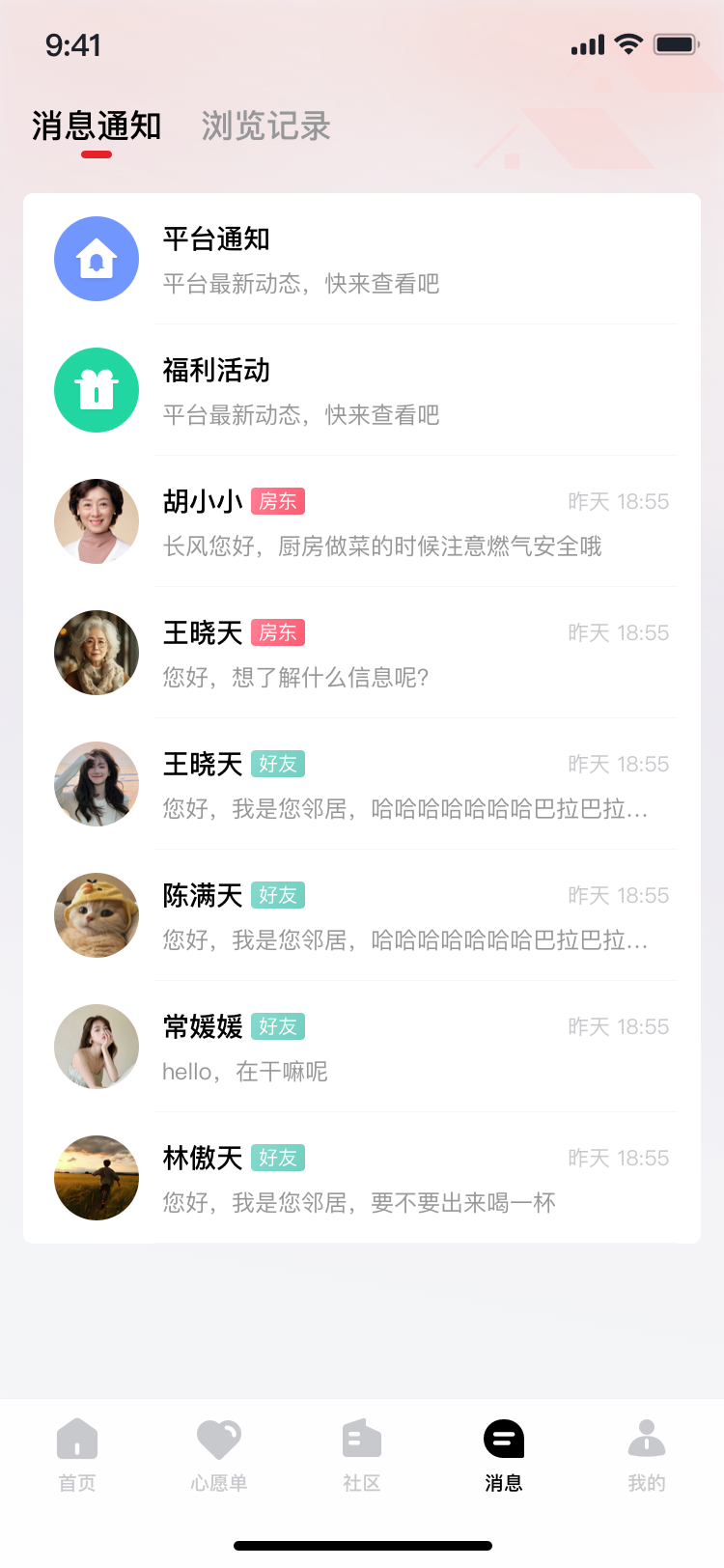Go to the 我的 tab
This screenshot has width=724, height=1568.
[x=647, y=1454]
